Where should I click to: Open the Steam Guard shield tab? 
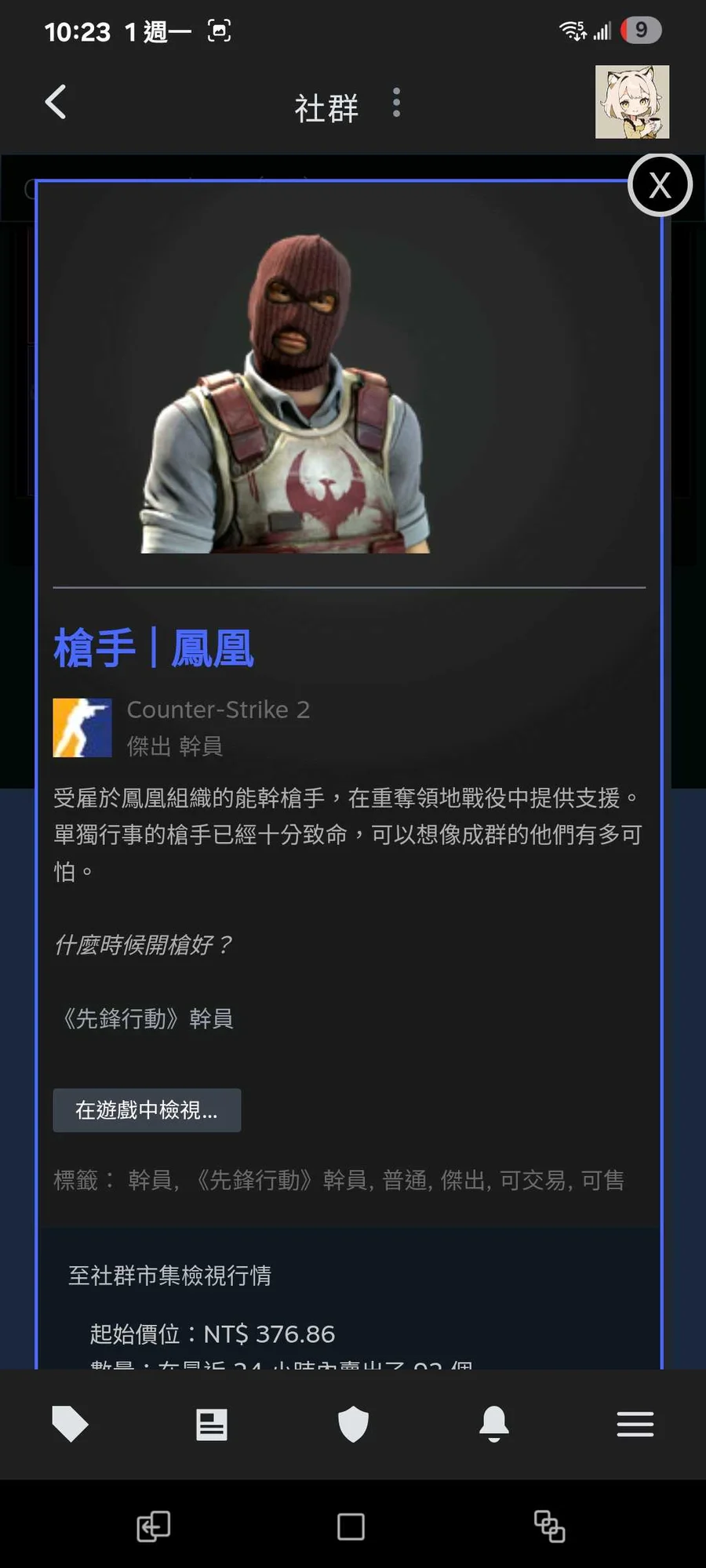point(353,1424)
